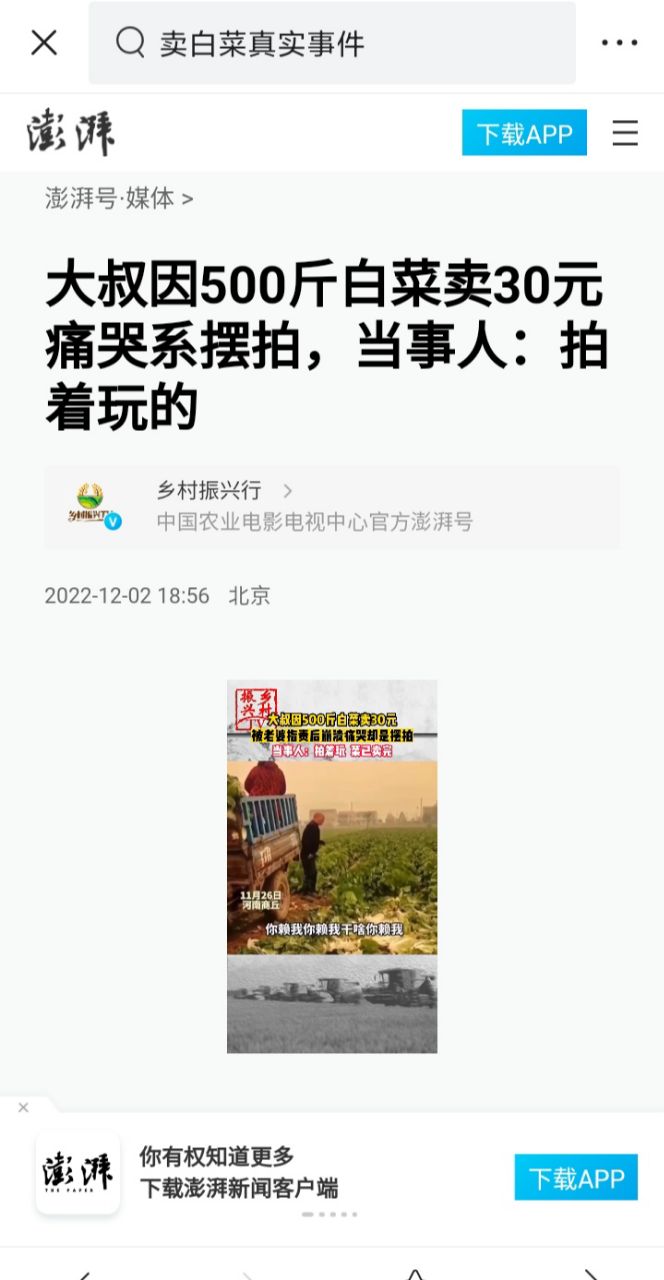The height and width of the screenshot is (1280, 664).
Task: Open the 澎湃号·媒体 breadcrumb link
Action: 118,198
